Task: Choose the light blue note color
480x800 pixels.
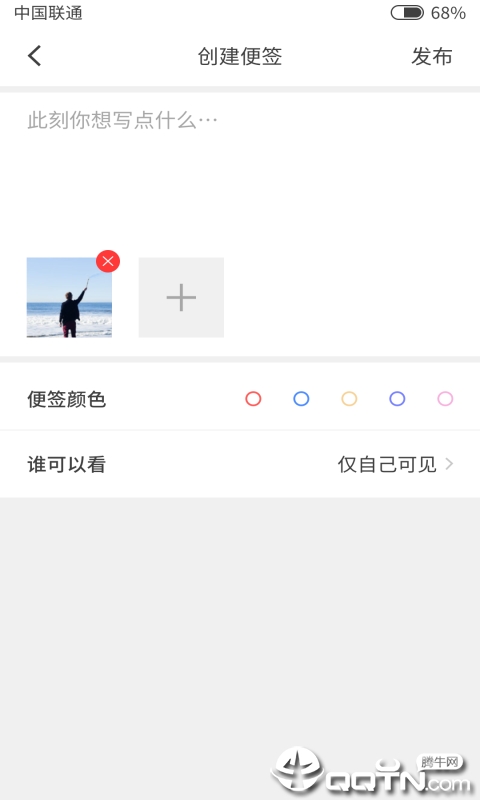Action: (301, 398)
